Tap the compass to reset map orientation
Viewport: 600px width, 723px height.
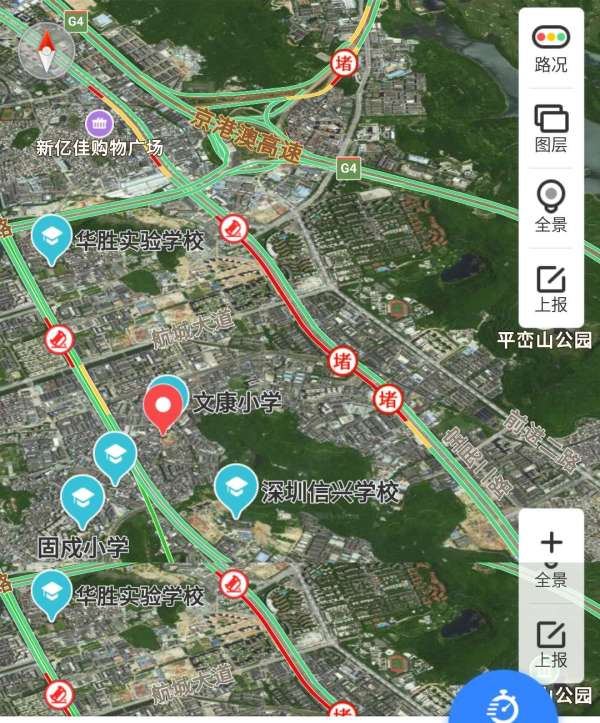pyautogui.click(x=46, y=52)
